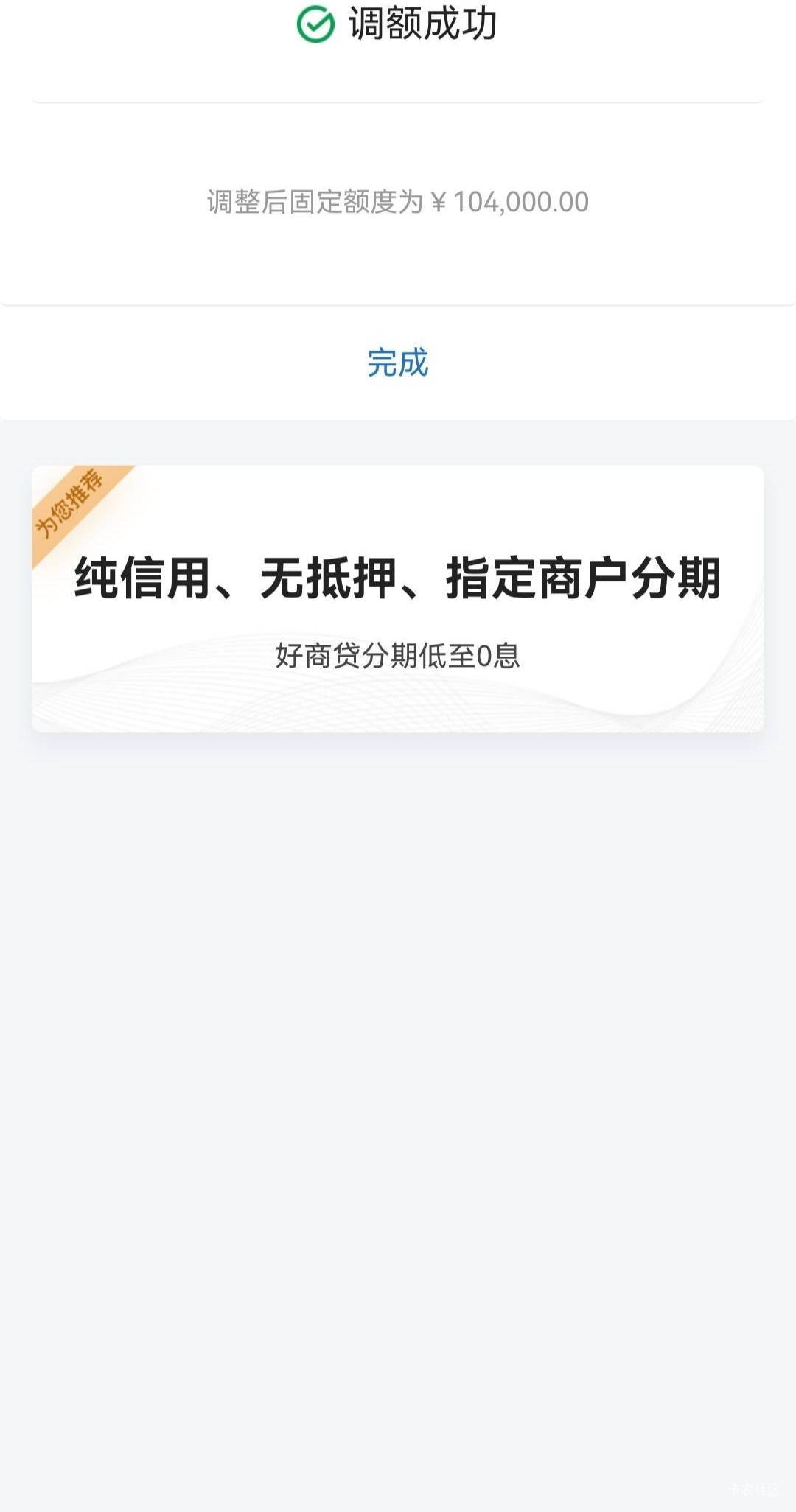Screen dimensions: 796x1512
Task: Tap 完成 to finish the adjustment
Action: (398, 363)
